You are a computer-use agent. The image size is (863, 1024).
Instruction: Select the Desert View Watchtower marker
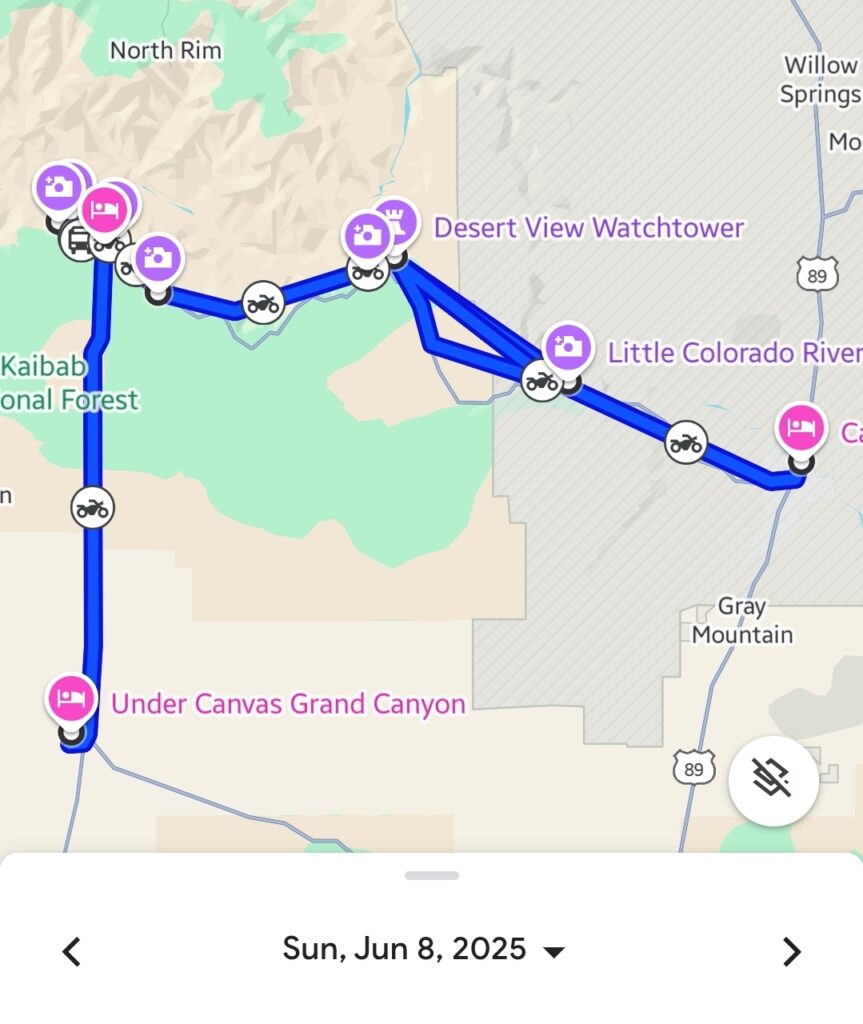[x=398, y=222]
